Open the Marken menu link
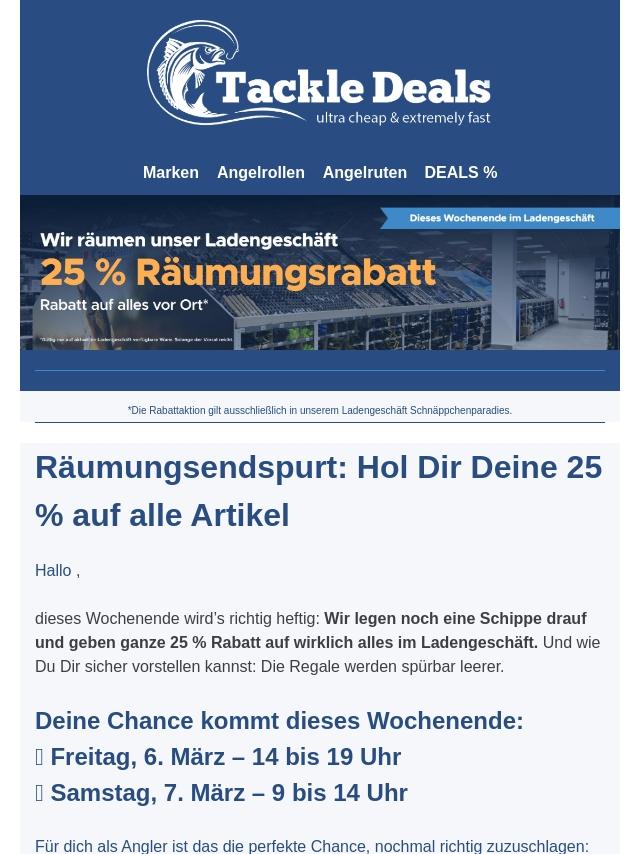The width and height of the screenshot is (640, 854). point(170,172)
